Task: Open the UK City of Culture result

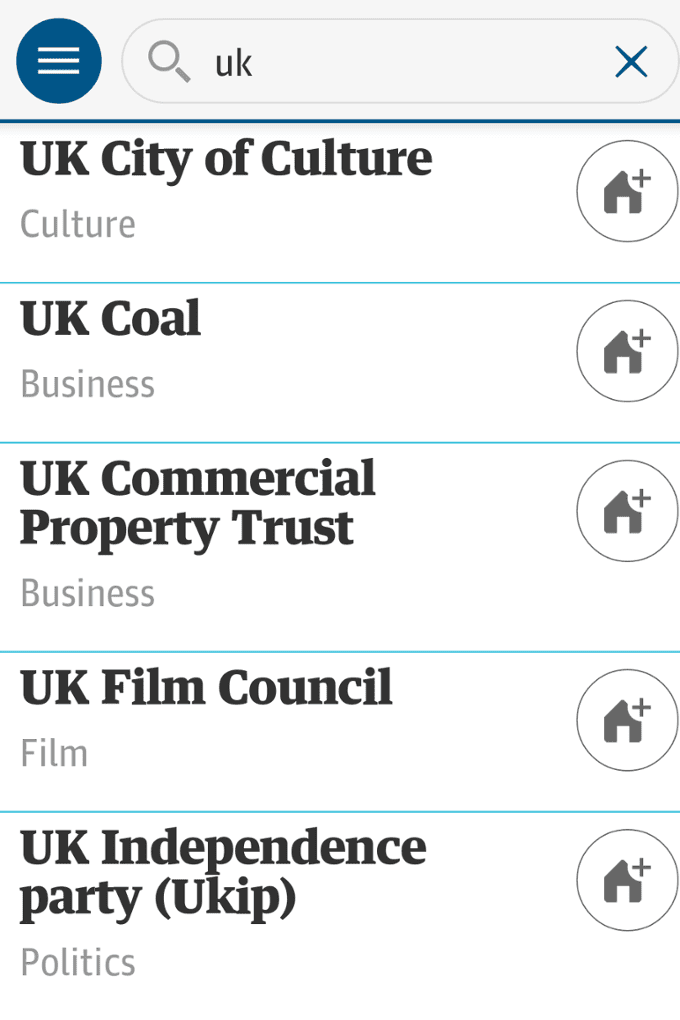Action: (227, 160)
